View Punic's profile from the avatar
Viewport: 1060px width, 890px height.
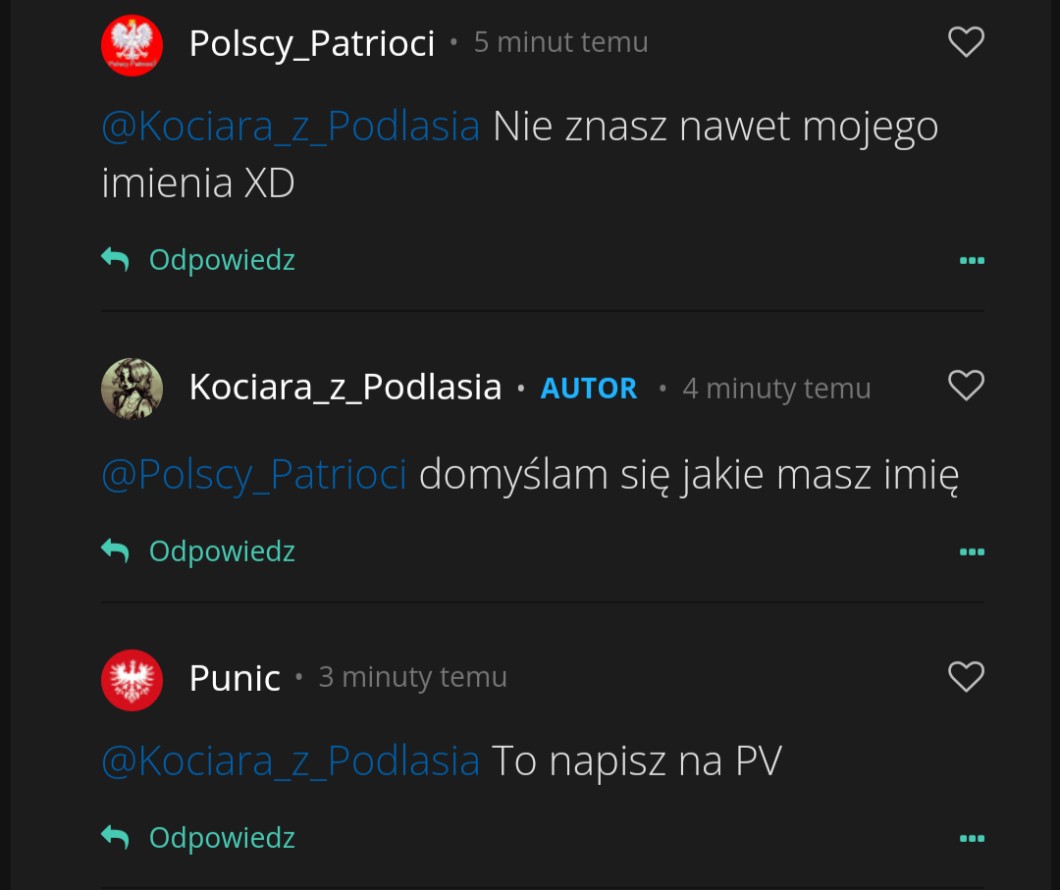[x=132, y=679]
